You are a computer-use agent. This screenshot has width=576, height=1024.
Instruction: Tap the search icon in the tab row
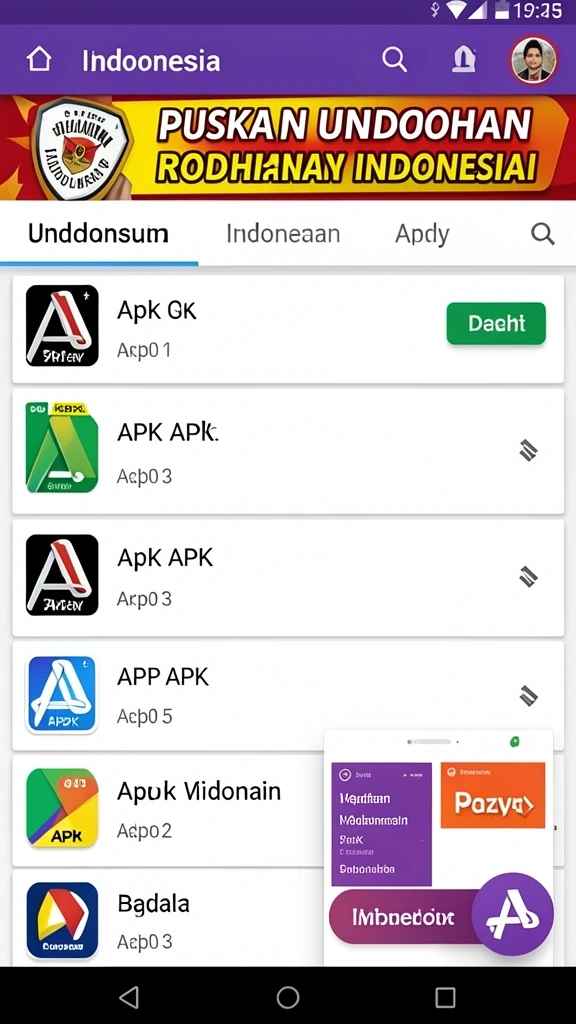[x=543, y=234]
